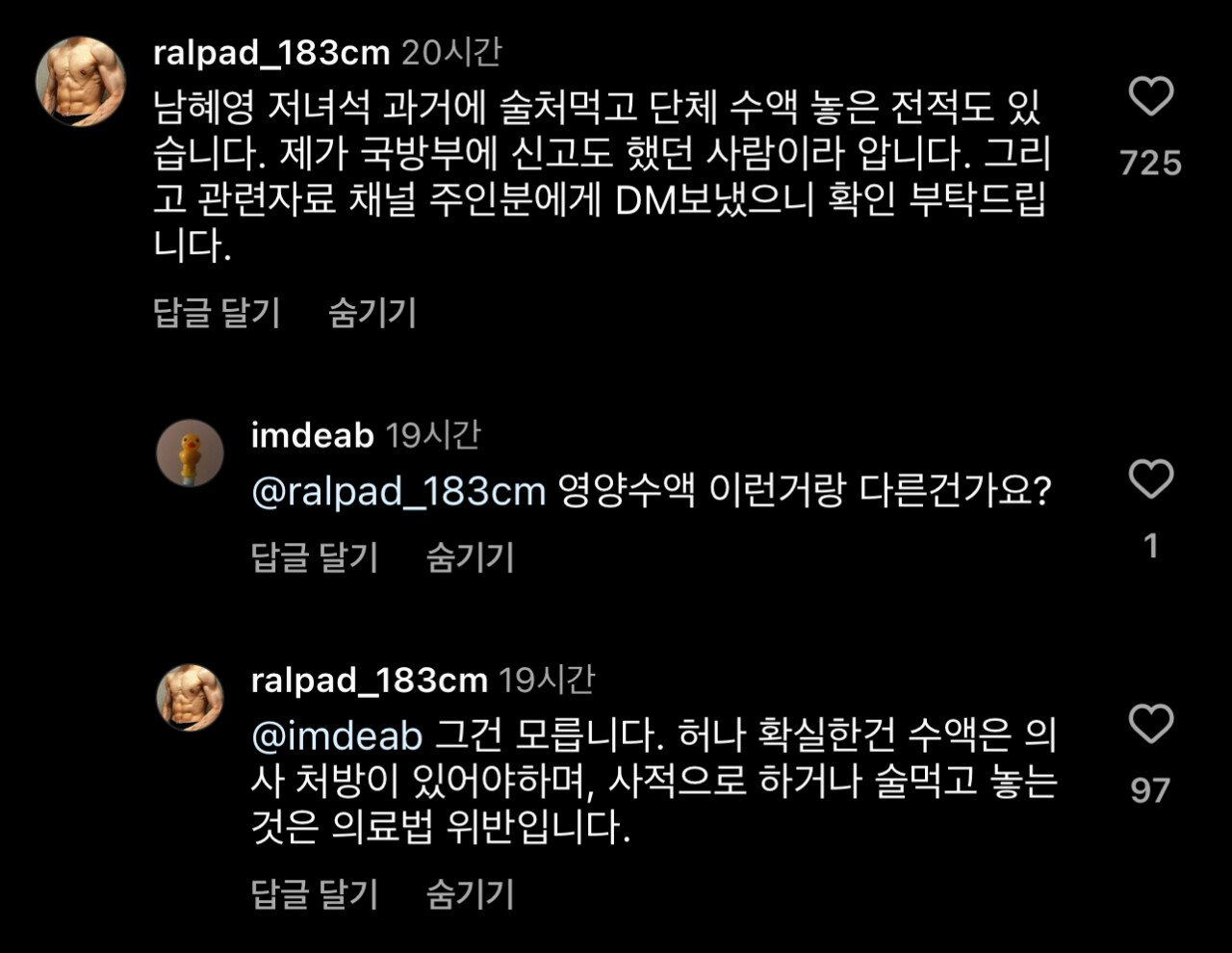1232x953 pixels.
Task: Hide ralpad_183cm's 의료법 reply via 숨기기
Action: point(470,894)
